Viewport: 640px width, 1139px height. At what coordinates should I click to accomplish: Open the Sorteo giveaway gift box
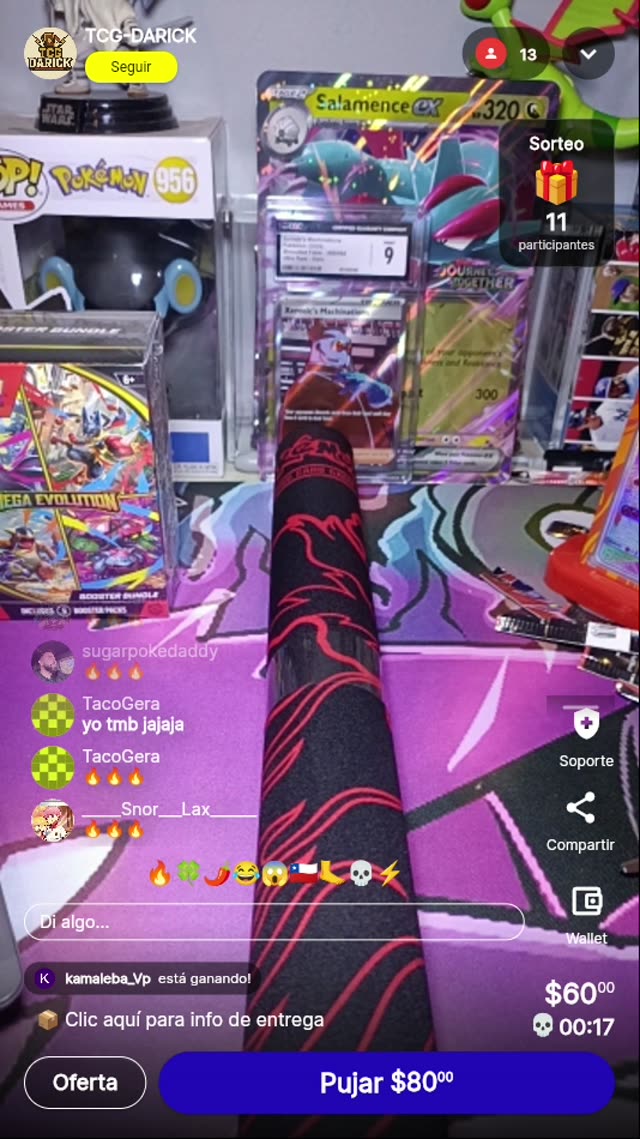pyautogui.click(x=556, y=183)
